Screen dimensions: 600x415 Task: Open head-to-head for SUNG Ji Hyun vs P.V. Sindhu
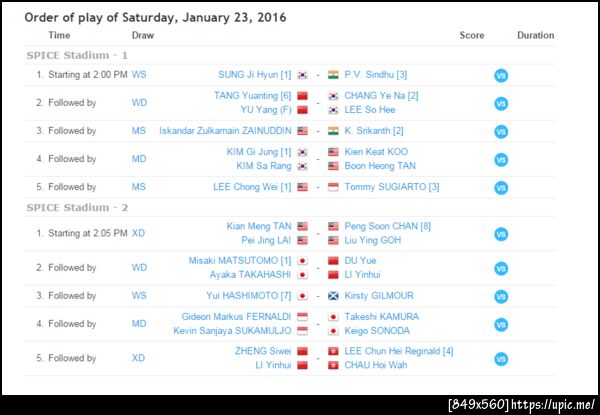[501, 75]
